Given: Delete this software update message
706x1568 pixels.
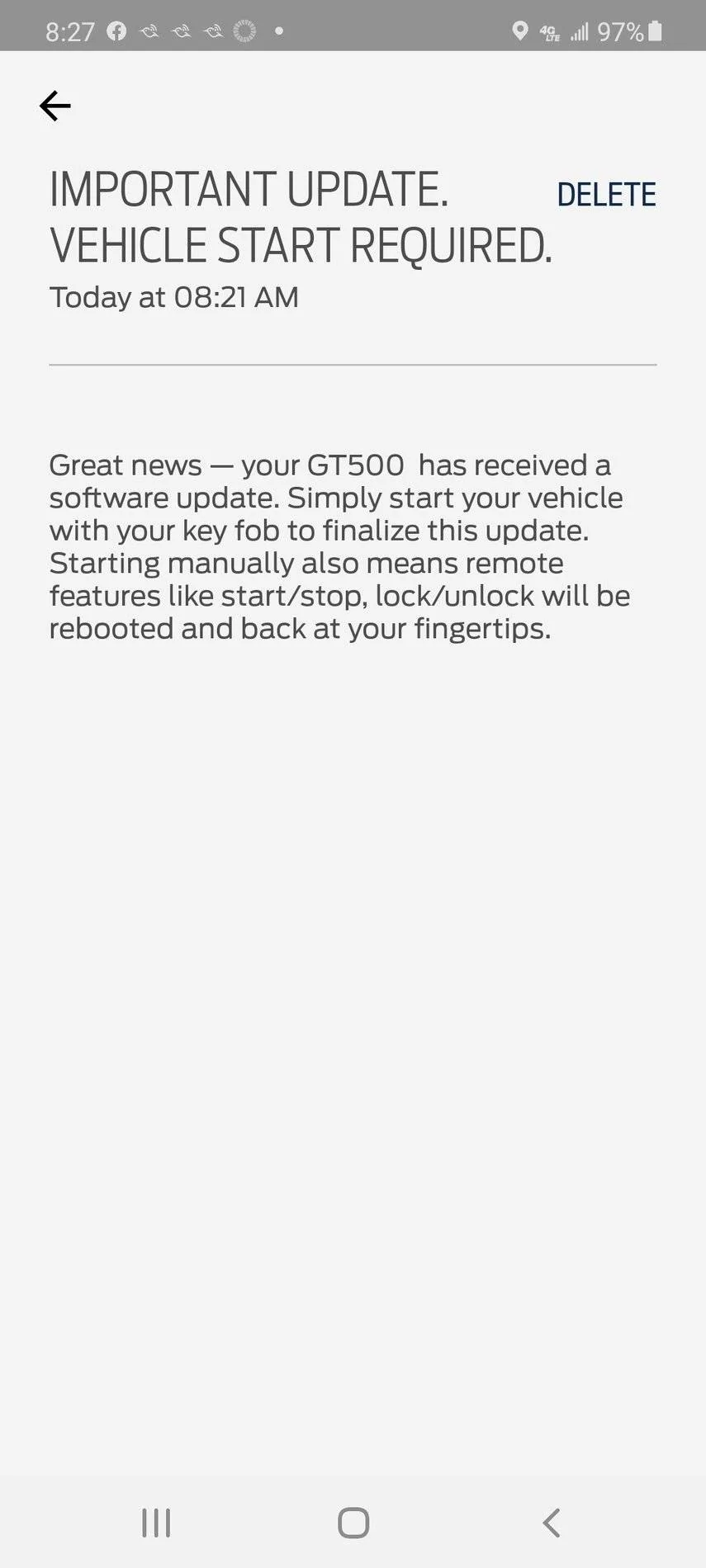Looking at the screenshot, I should (606, 195).
